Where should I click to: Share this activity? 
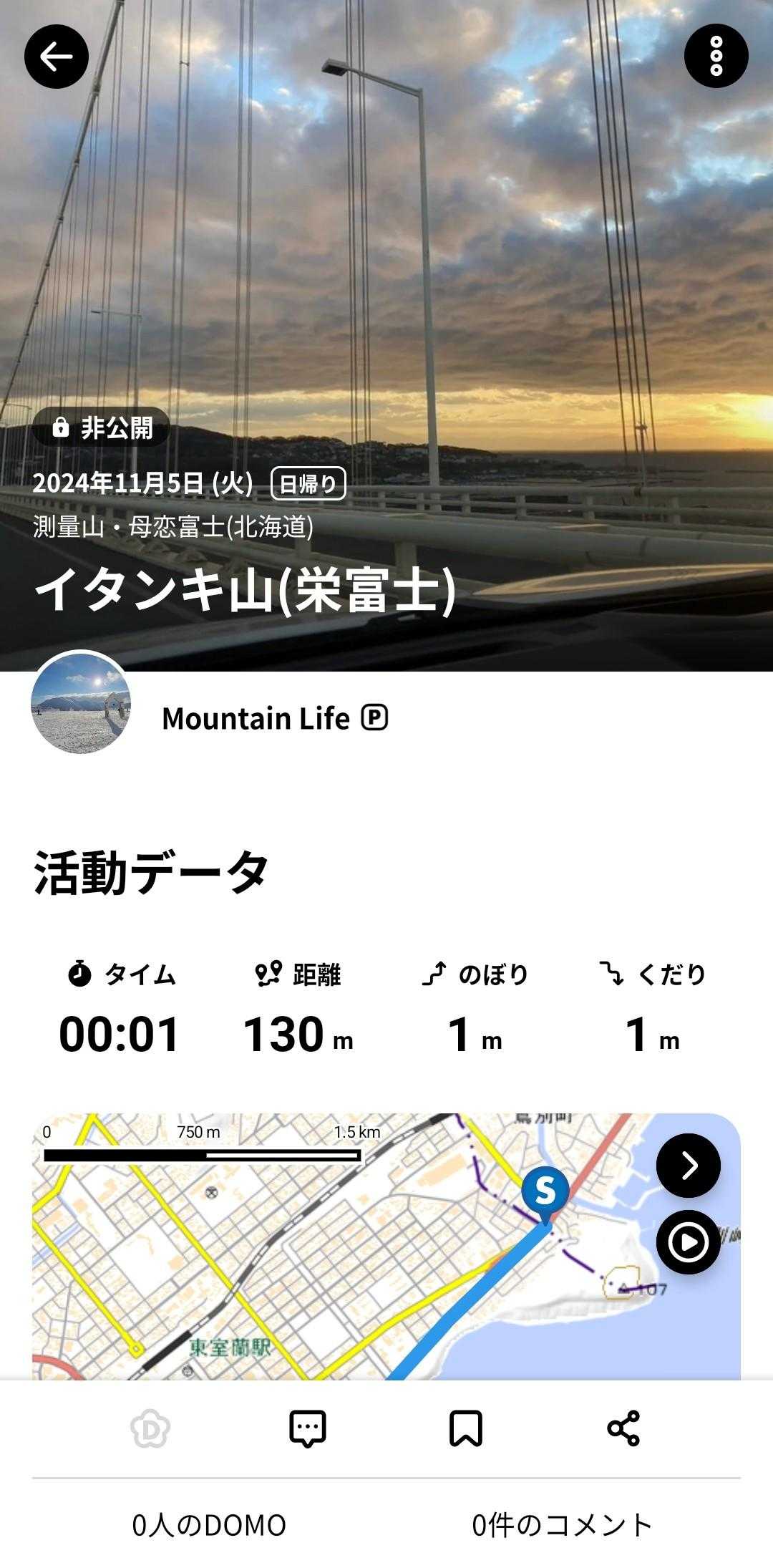(623, 1429)
